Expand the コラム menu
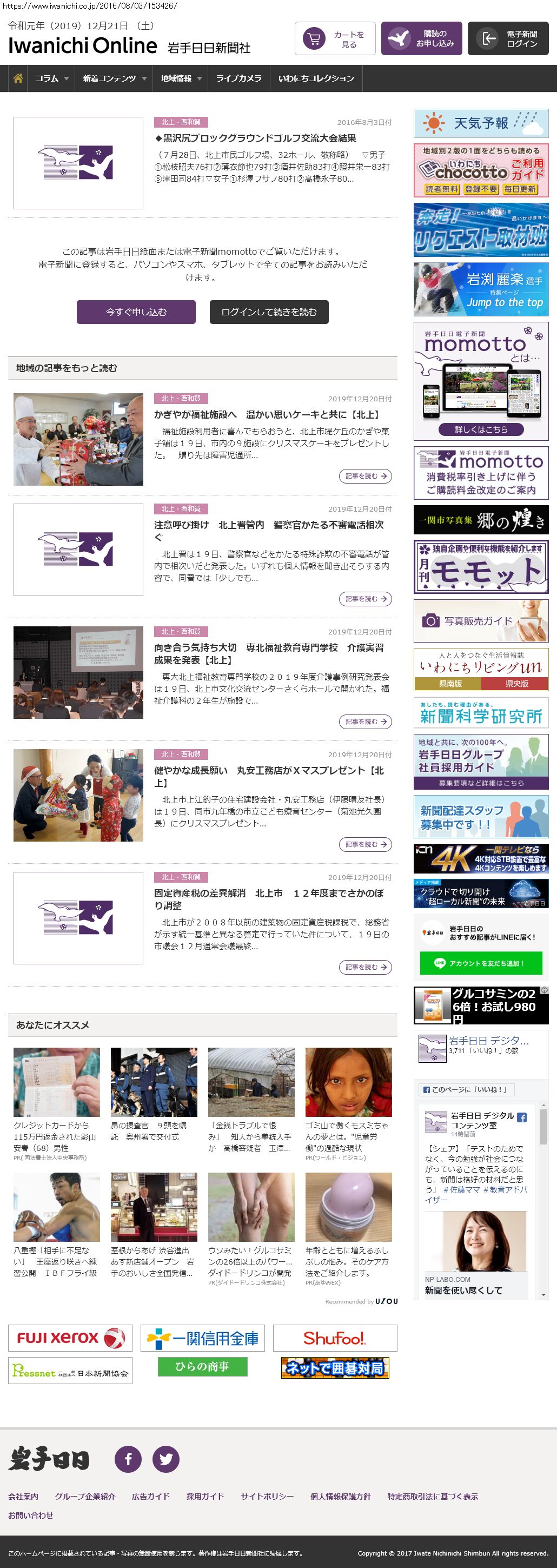 [x=52, y=78]
